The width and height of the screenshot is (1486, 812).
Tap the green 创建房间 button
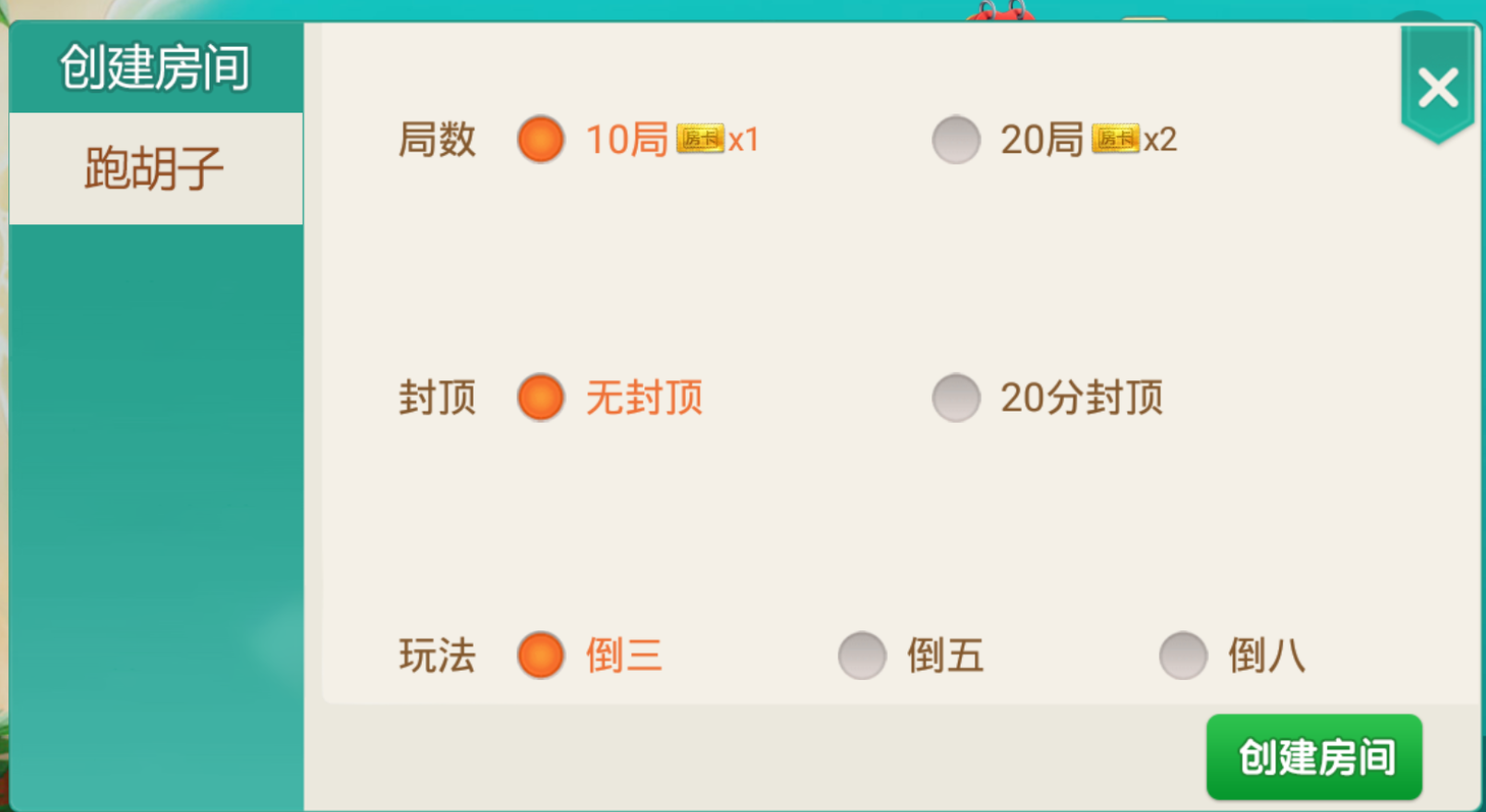click(1313, 757)
